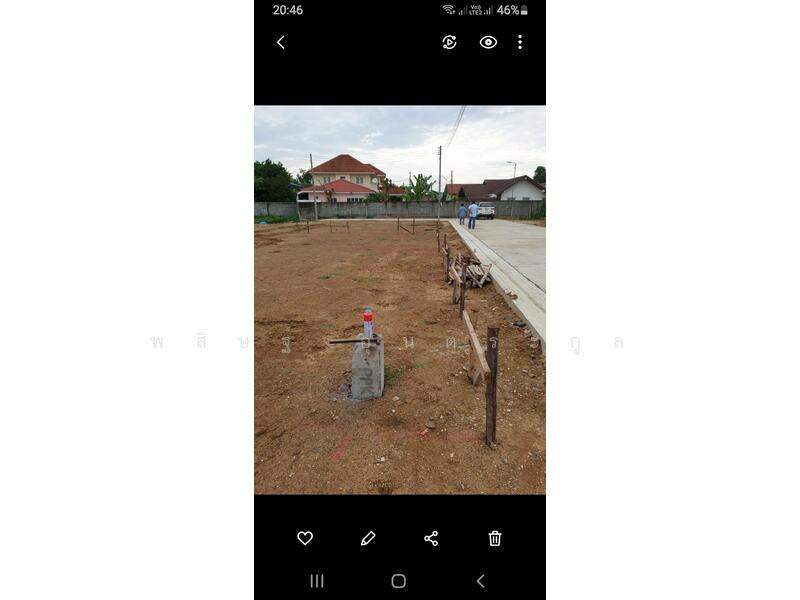Go back from the photo viewer

tap(280, 42)
